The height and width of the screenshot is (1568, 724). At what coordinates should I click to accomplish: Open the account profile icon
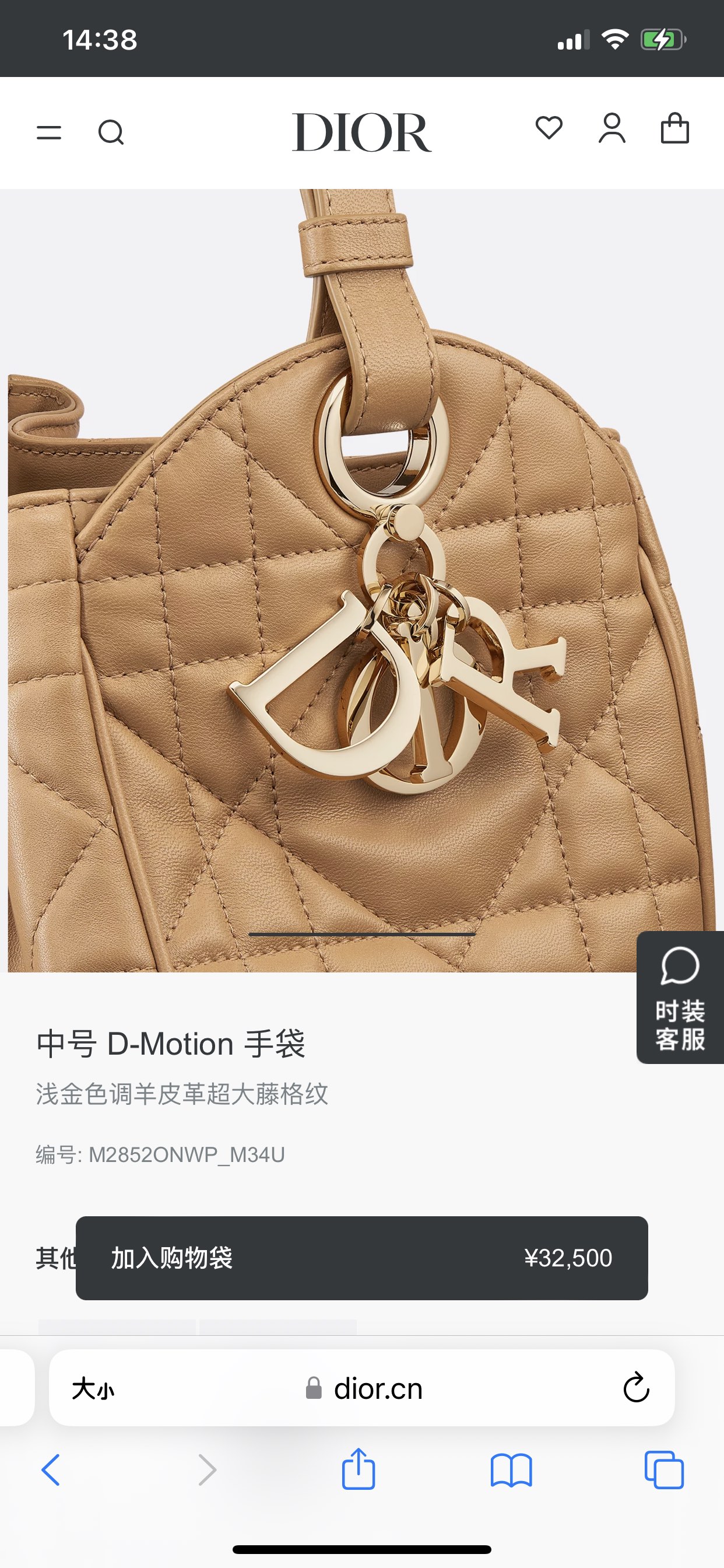611,128
